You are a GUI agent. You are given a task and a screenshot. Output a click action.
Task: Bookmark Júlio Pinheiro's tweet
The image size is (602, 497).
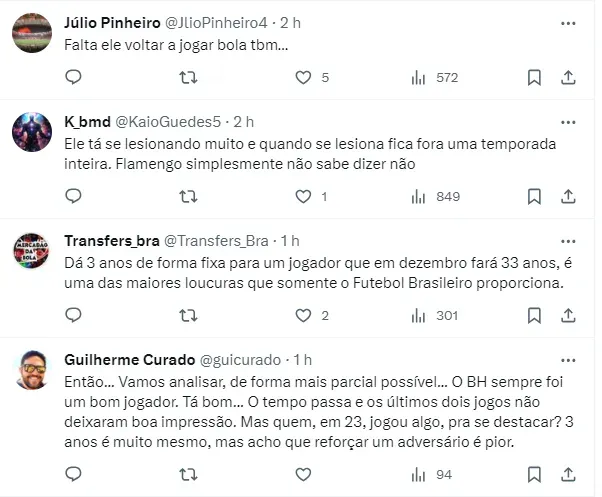pyautogui.click(x=534, y=77)
